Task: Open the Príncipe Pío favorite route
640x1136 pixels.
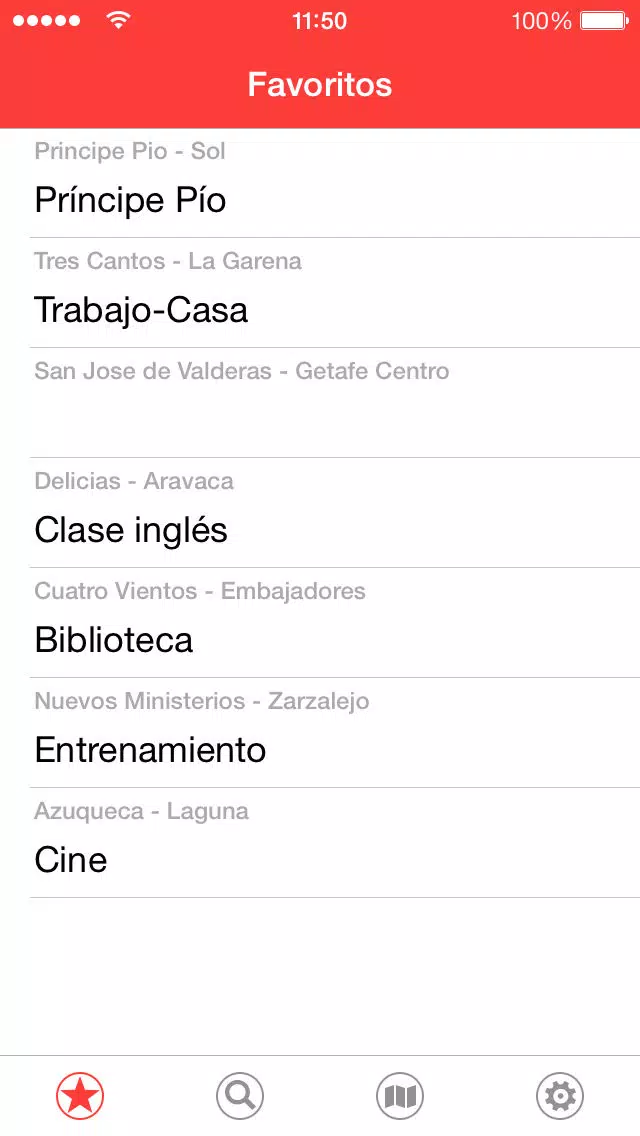Action: click(x=320, y=183)
